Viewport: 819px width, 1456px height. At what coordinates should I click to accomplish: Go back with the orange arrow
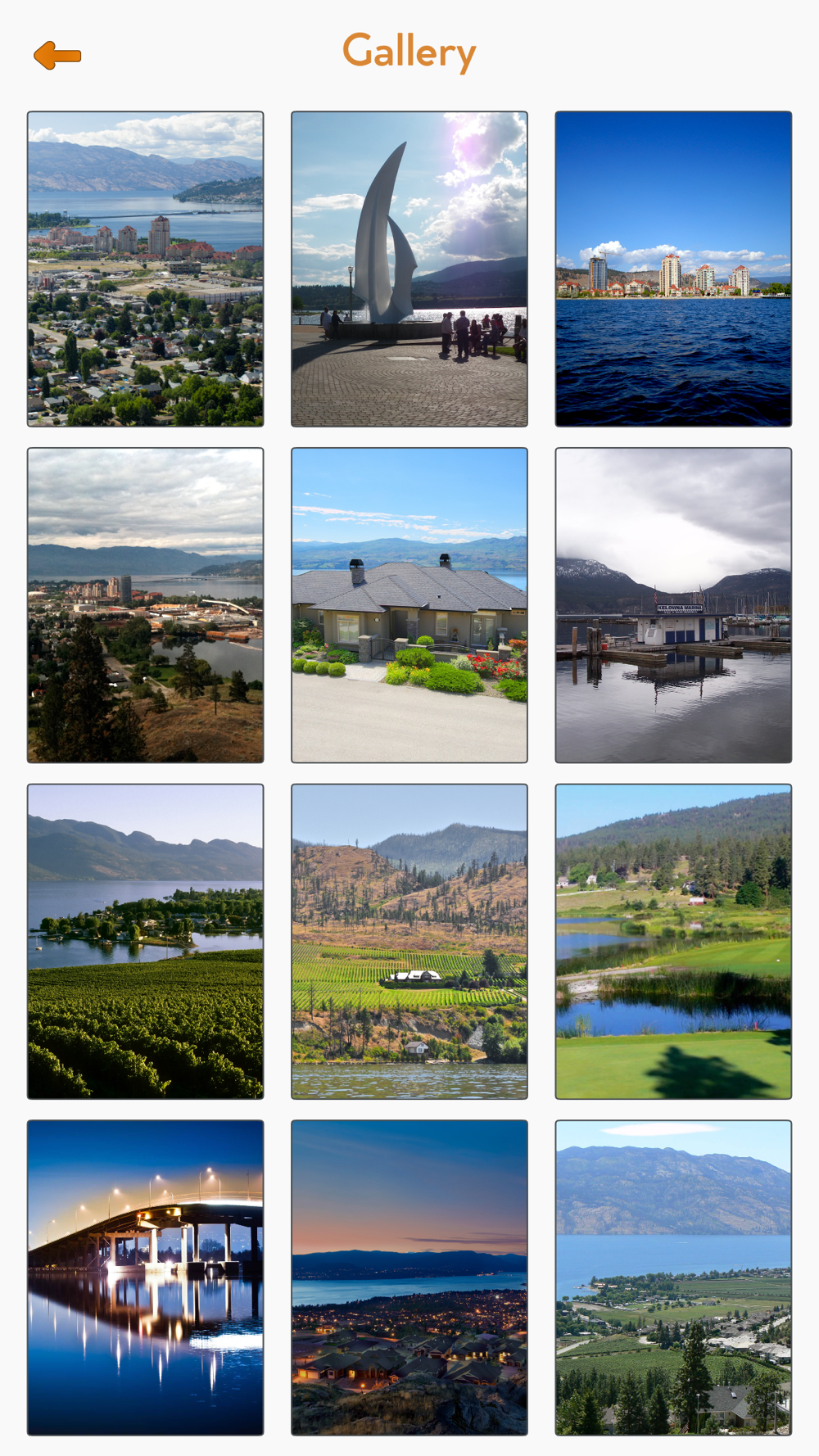pyautogui.click(x=57, y=56)
